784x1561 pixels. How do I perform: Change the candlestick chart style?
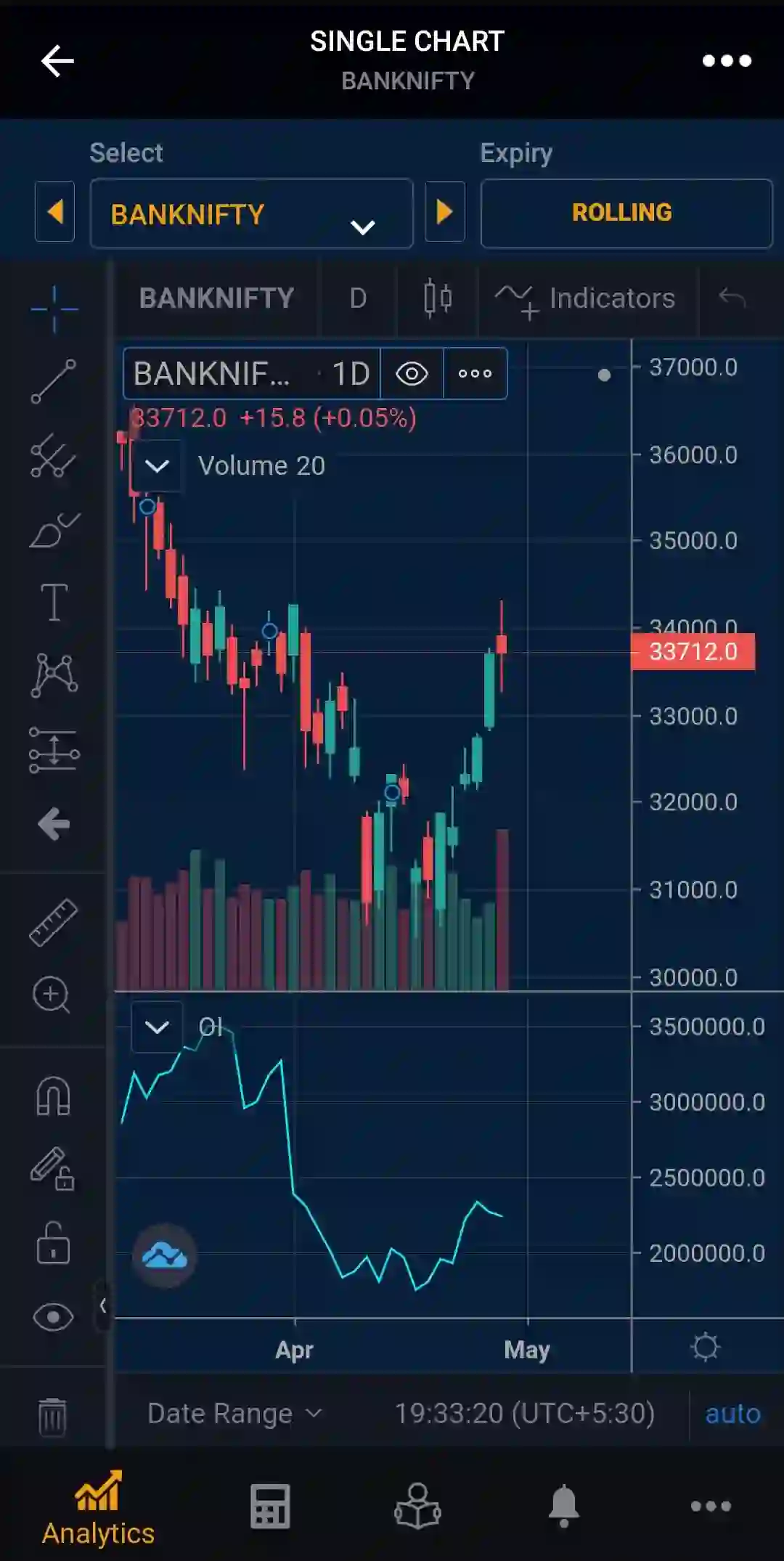click(438, 298)
